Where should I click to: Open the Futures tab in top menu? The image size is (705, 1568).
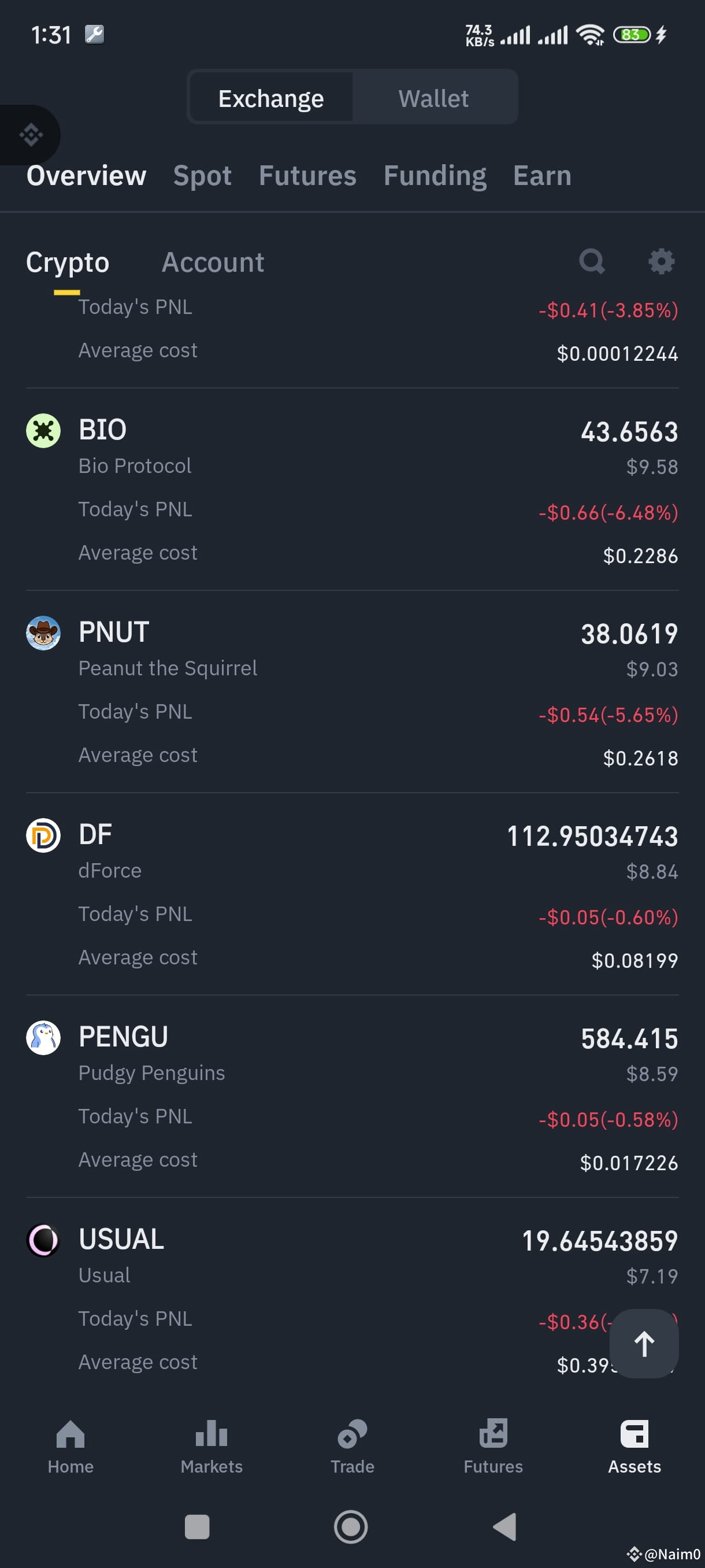pos(307,175)
